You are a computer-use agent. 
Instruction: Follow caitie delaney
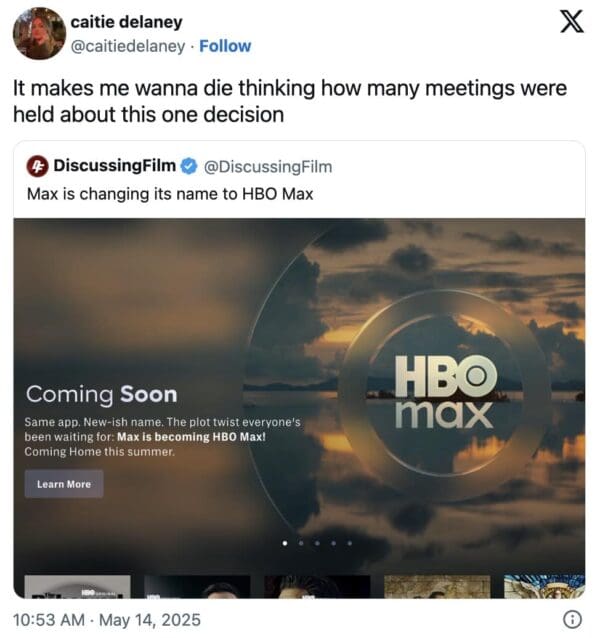225,46
